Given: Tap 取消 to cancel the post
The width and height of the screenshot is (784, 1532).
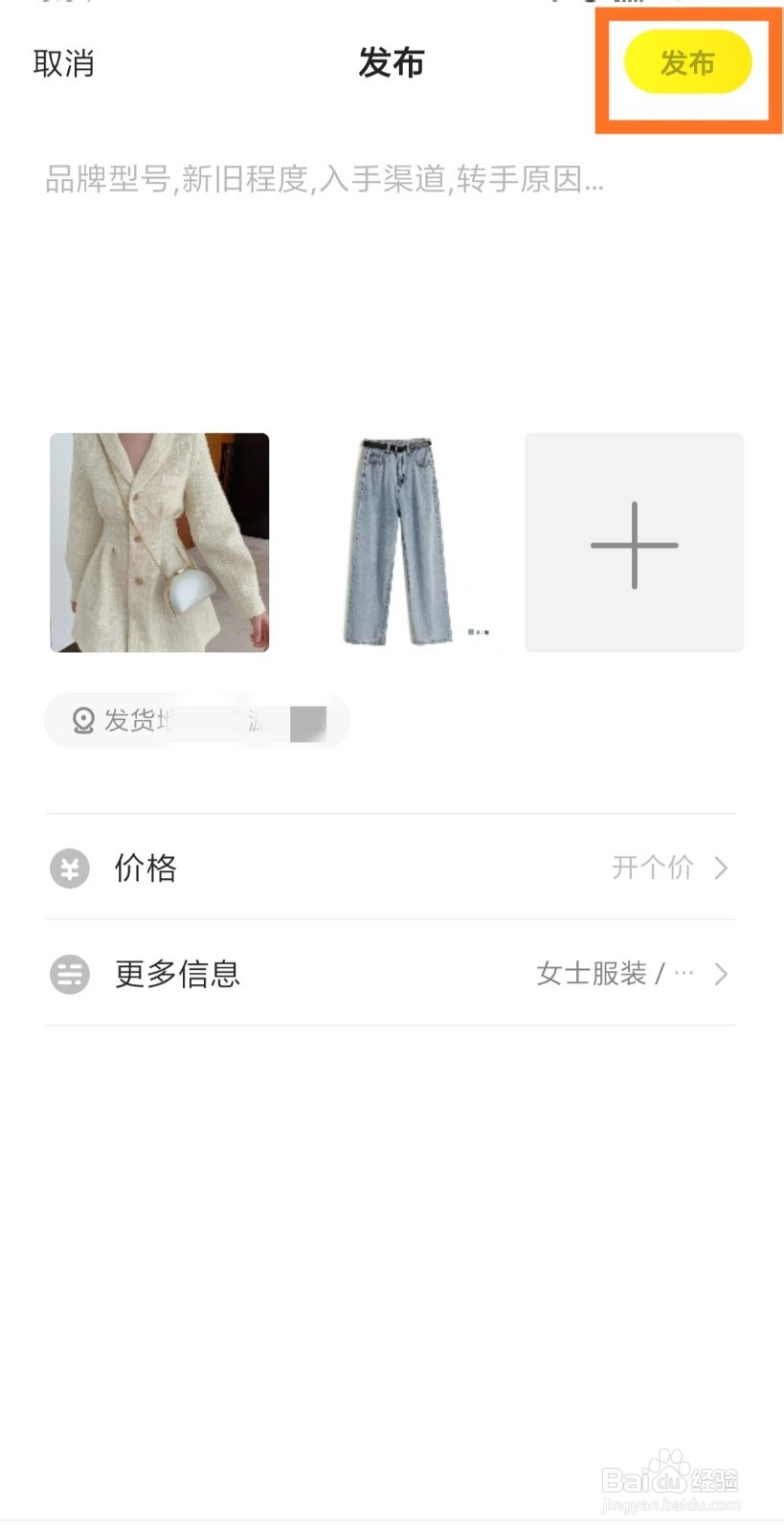Looking at the screenshot, I should coord(63,63).
